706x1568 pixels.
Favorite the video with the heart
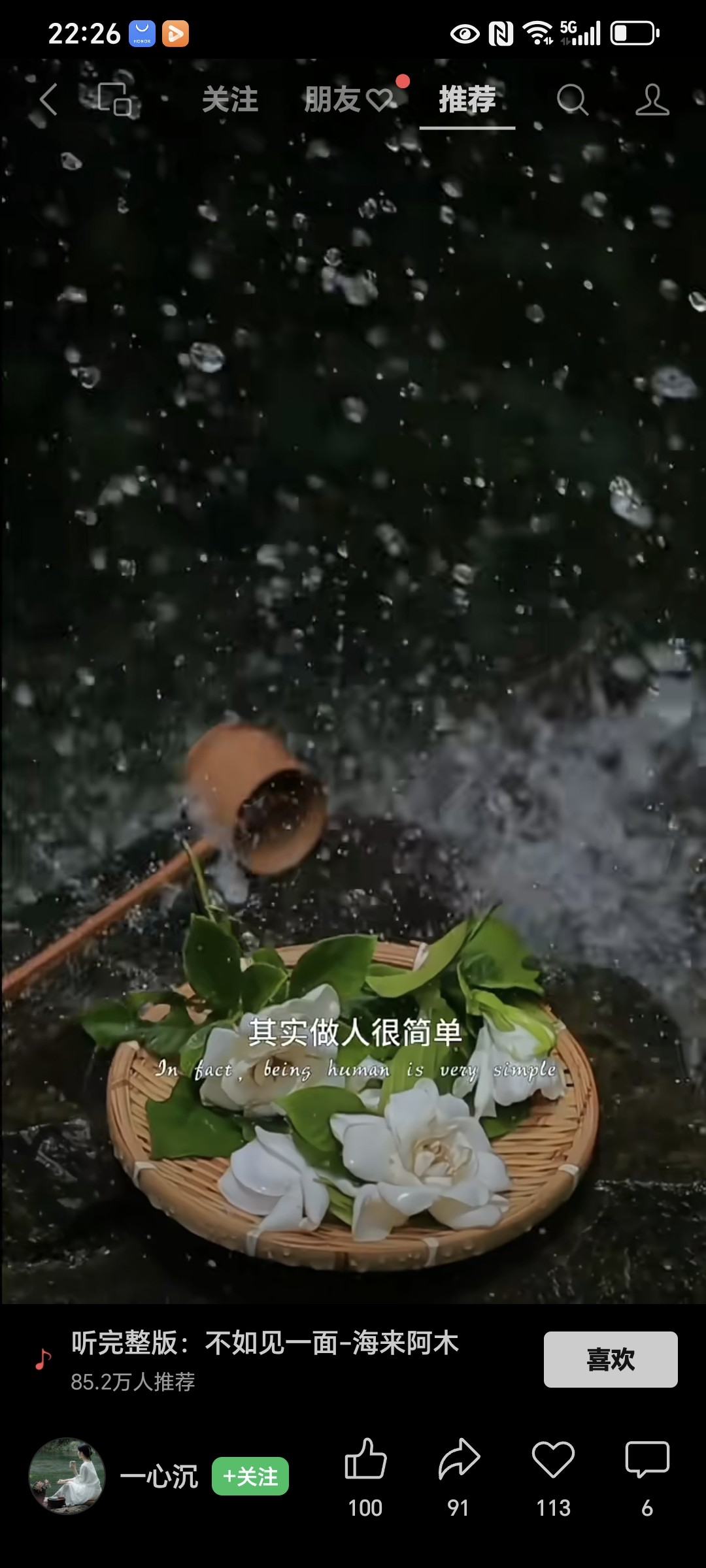pos(553,1460)
